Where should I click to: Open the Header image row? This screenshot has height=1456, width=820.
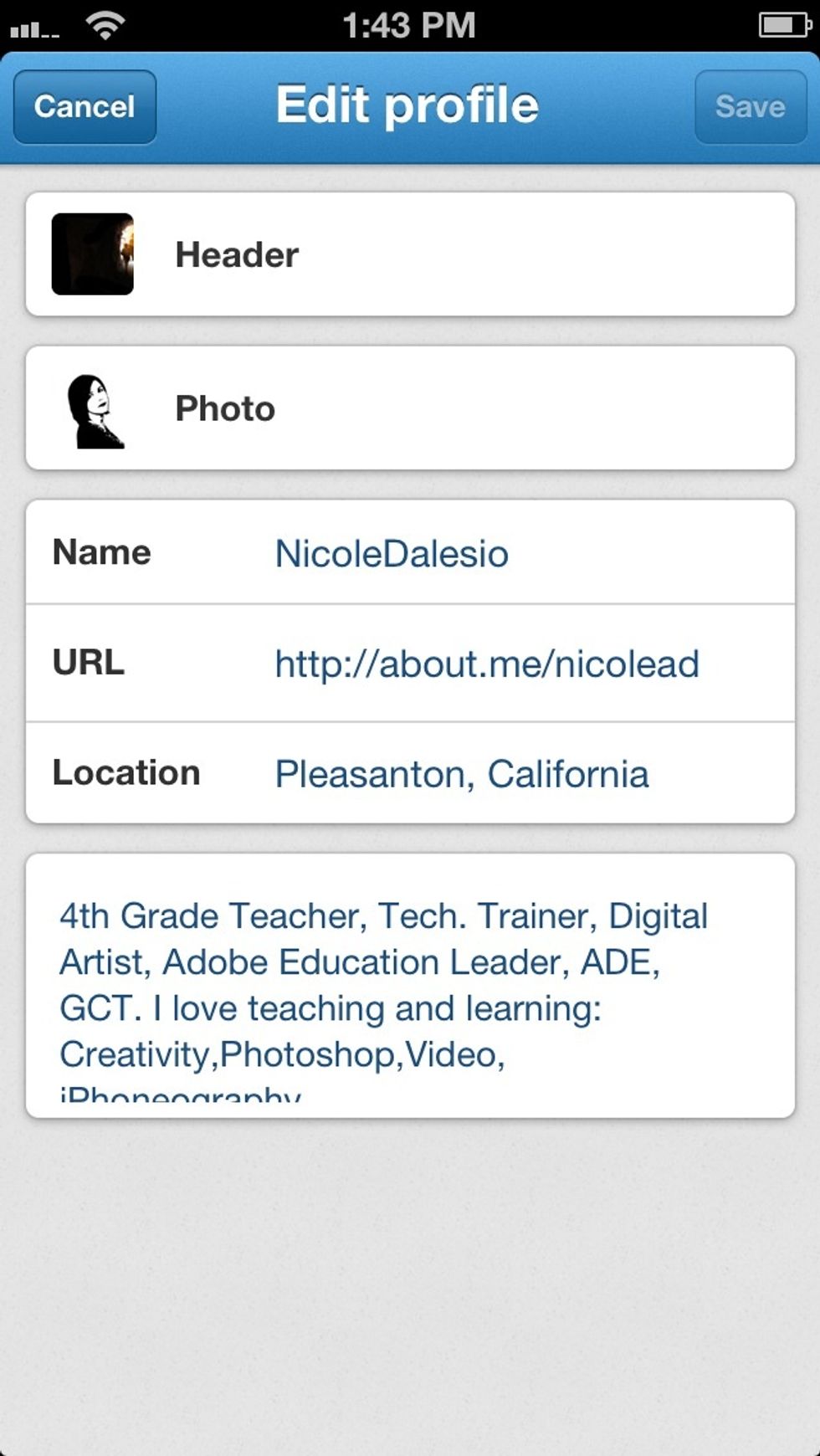410,254
